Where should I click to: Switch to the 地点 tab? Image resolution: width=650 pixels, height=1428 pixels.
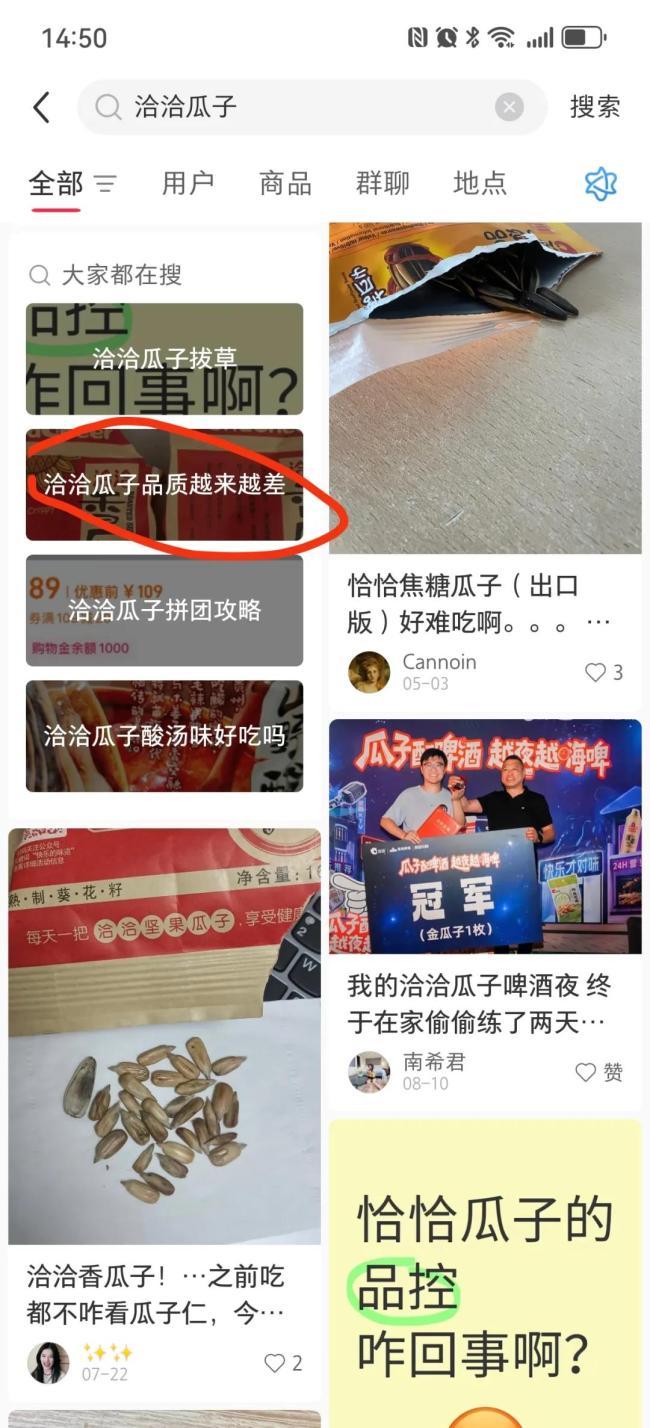(480, 183)
